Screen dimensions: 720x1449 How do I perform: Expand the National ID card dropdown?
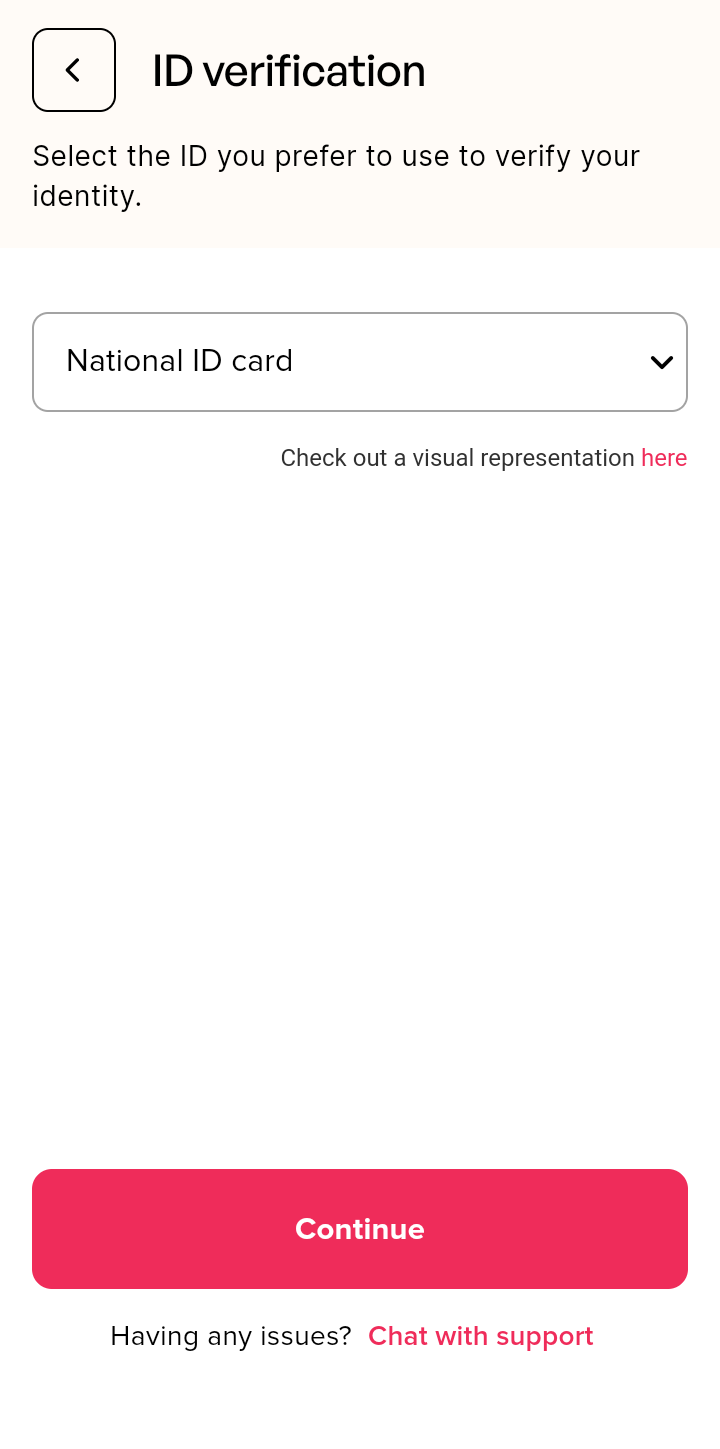(360, 362)
